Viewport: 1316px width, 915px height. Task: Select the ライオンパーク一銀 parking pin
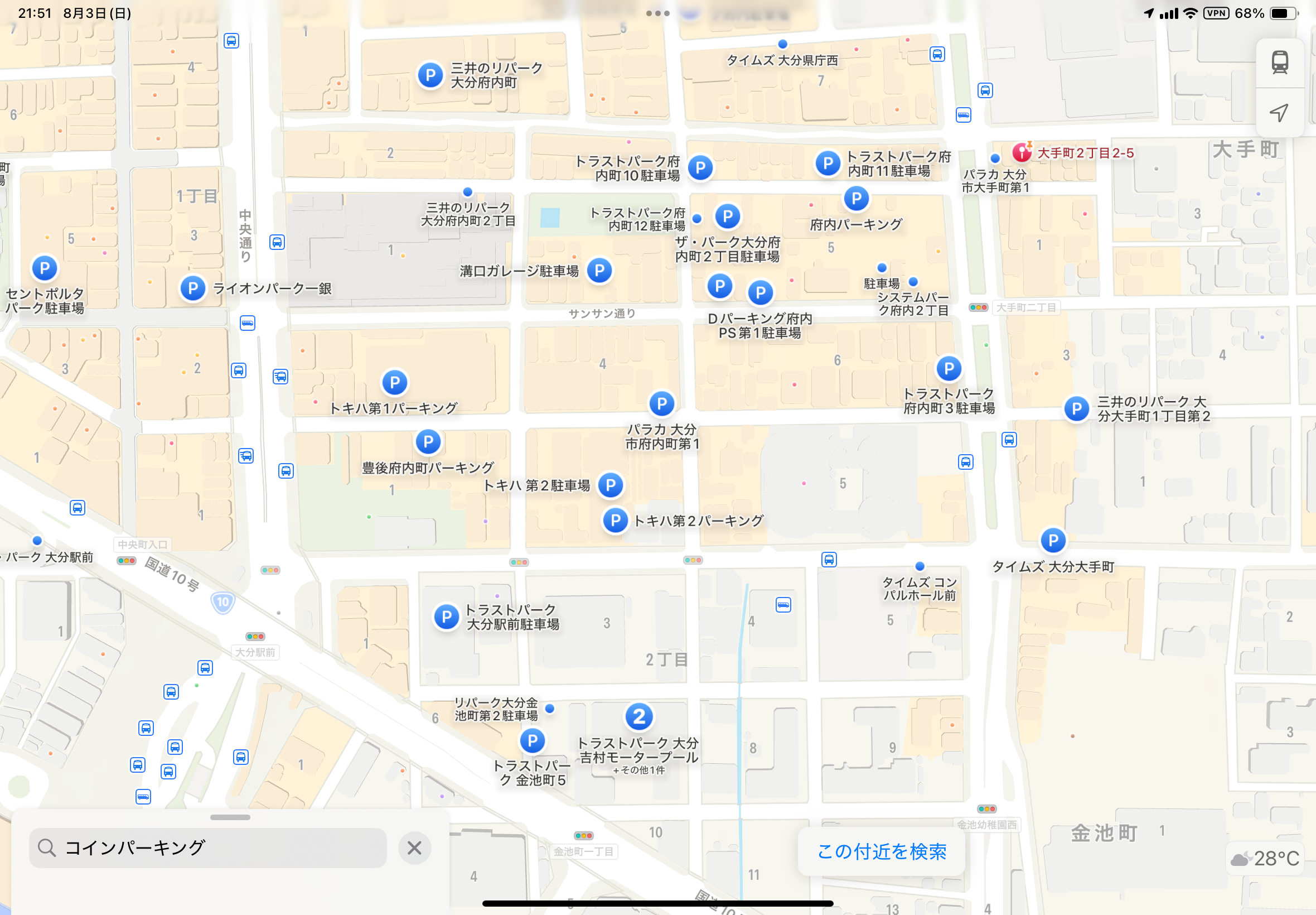[x=193, y=288]
